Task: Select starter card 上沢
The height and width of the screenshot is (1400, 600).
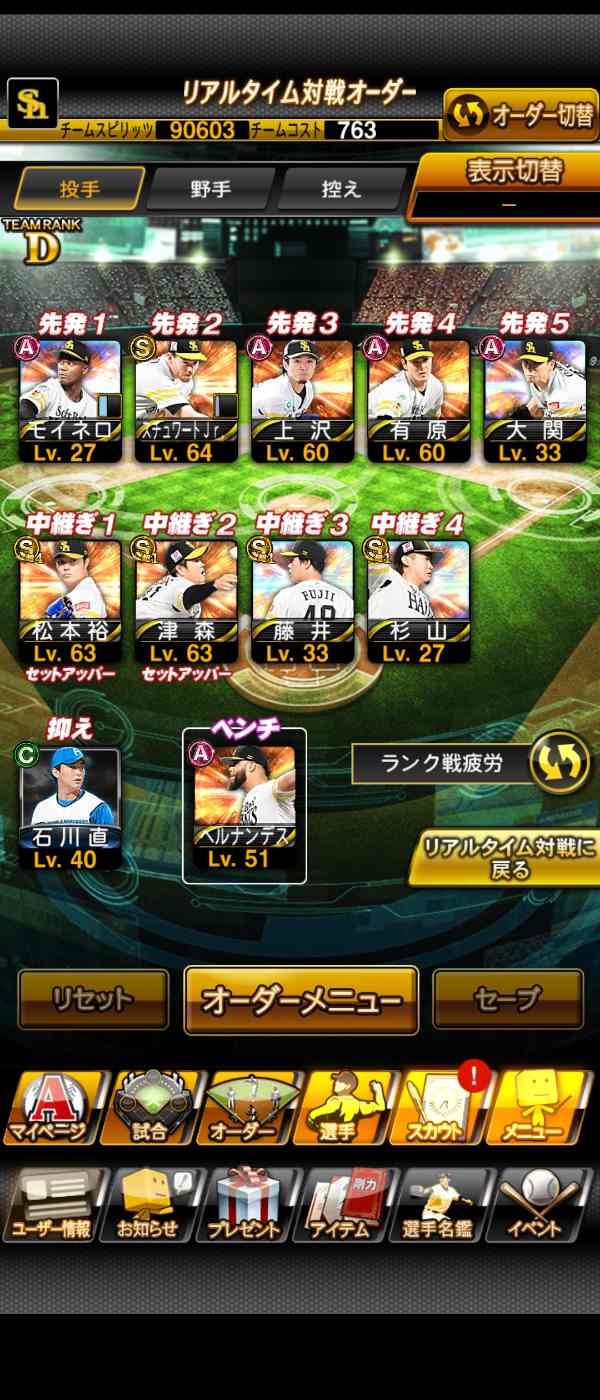Action: pos(302,400)
